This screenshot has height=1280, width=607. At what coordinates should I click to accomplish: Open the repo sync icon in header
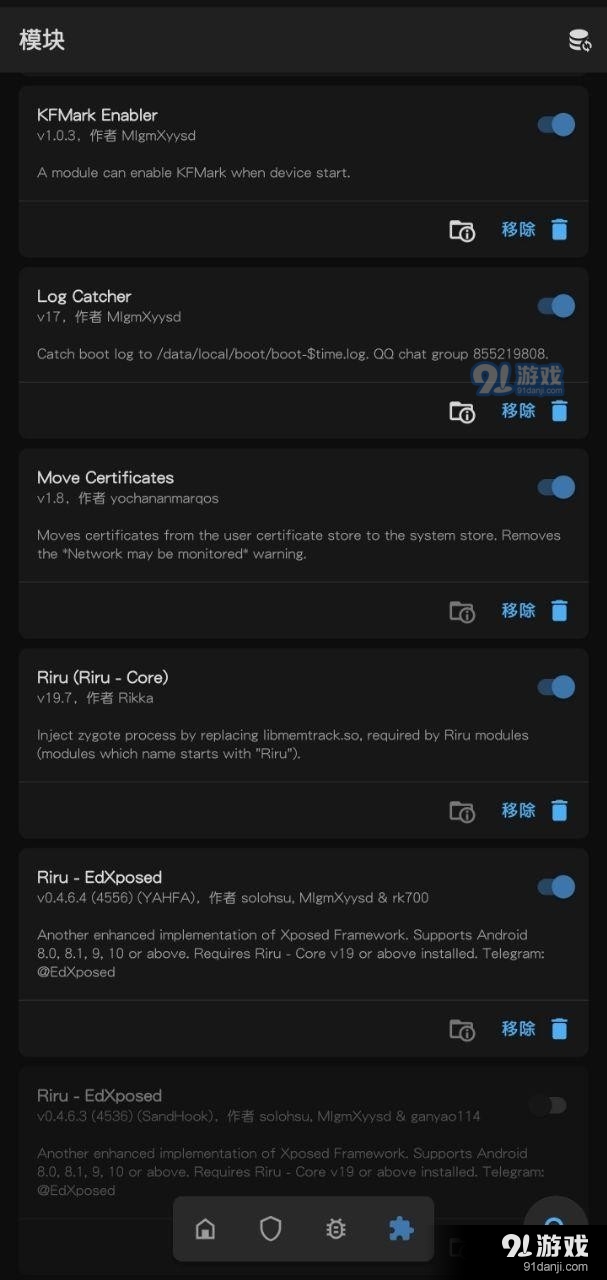point(579,40)
